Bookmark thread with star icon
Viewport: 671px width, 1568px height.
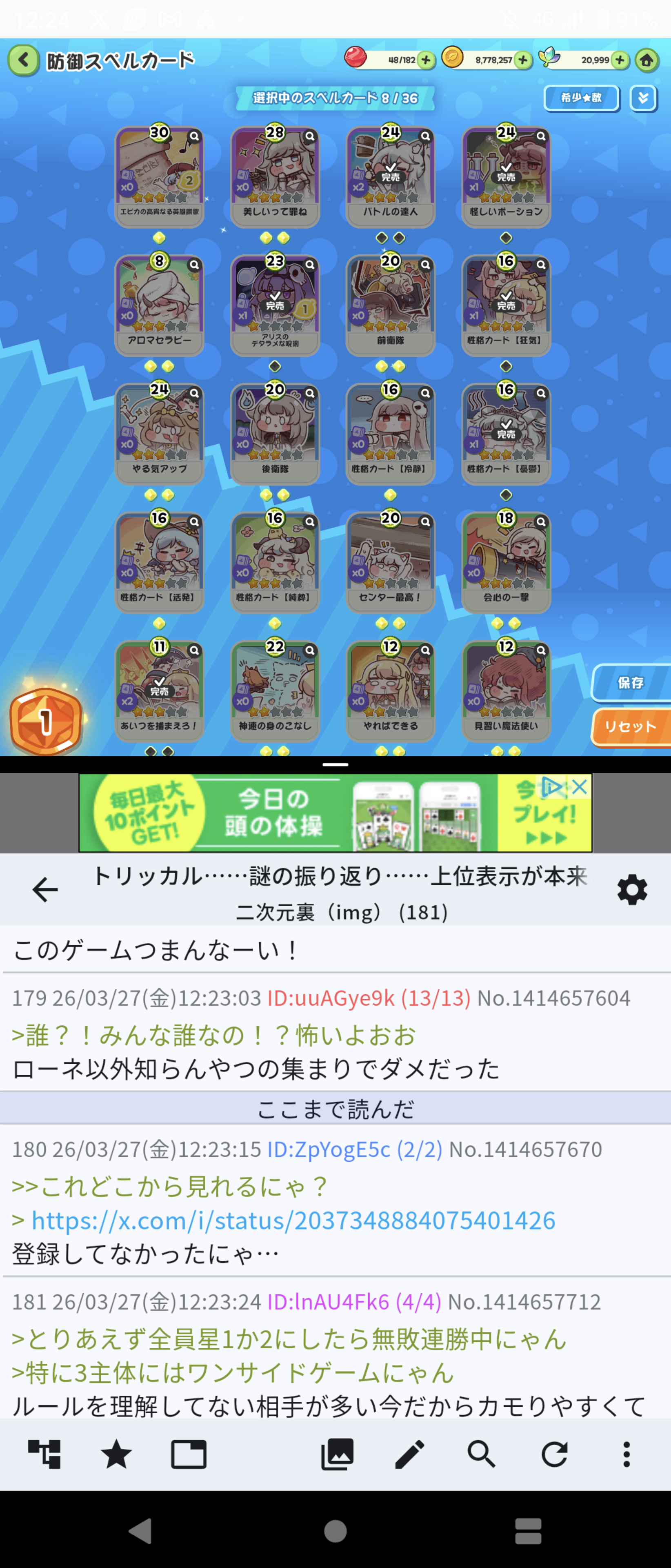pos(116,1455)
